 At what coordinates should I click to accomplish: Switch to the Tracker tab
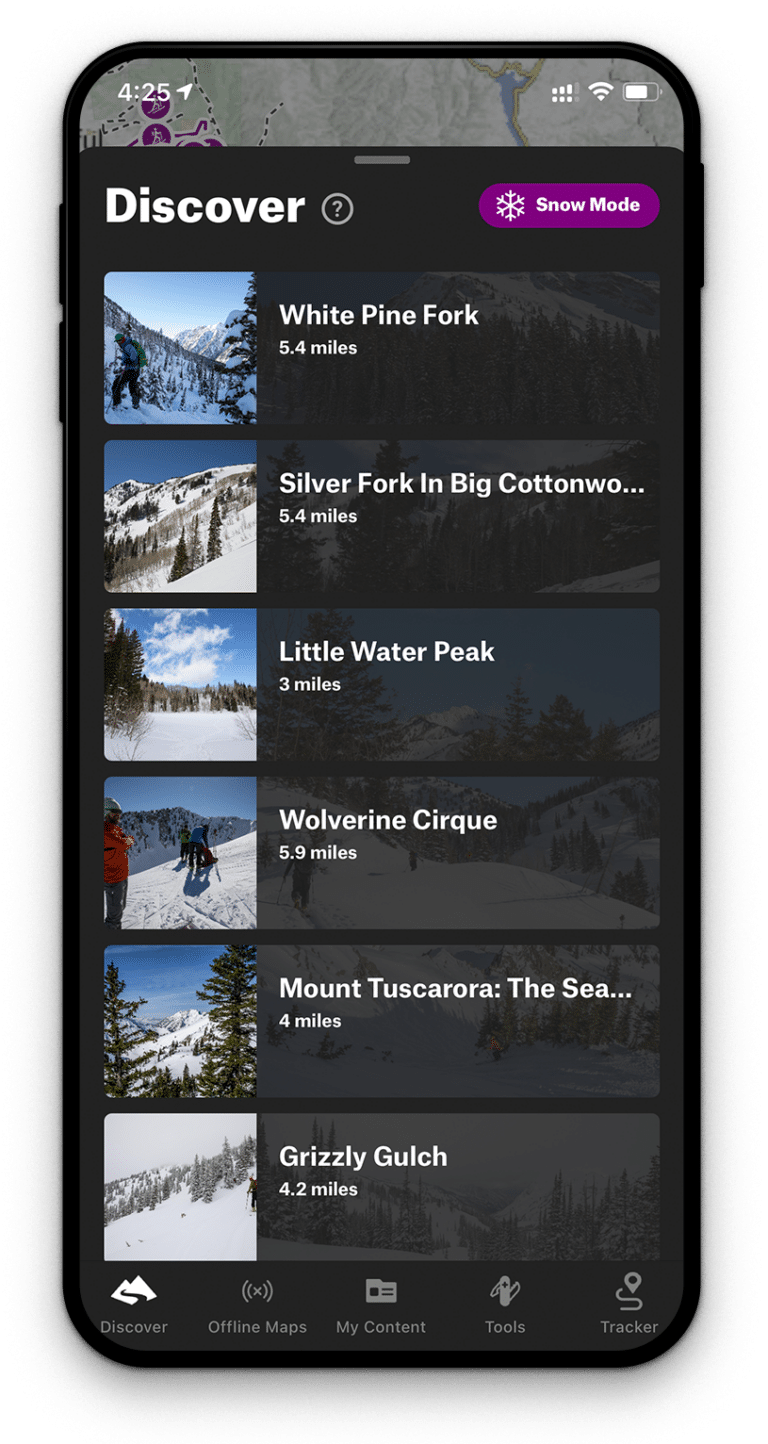tap(629, 1291)
